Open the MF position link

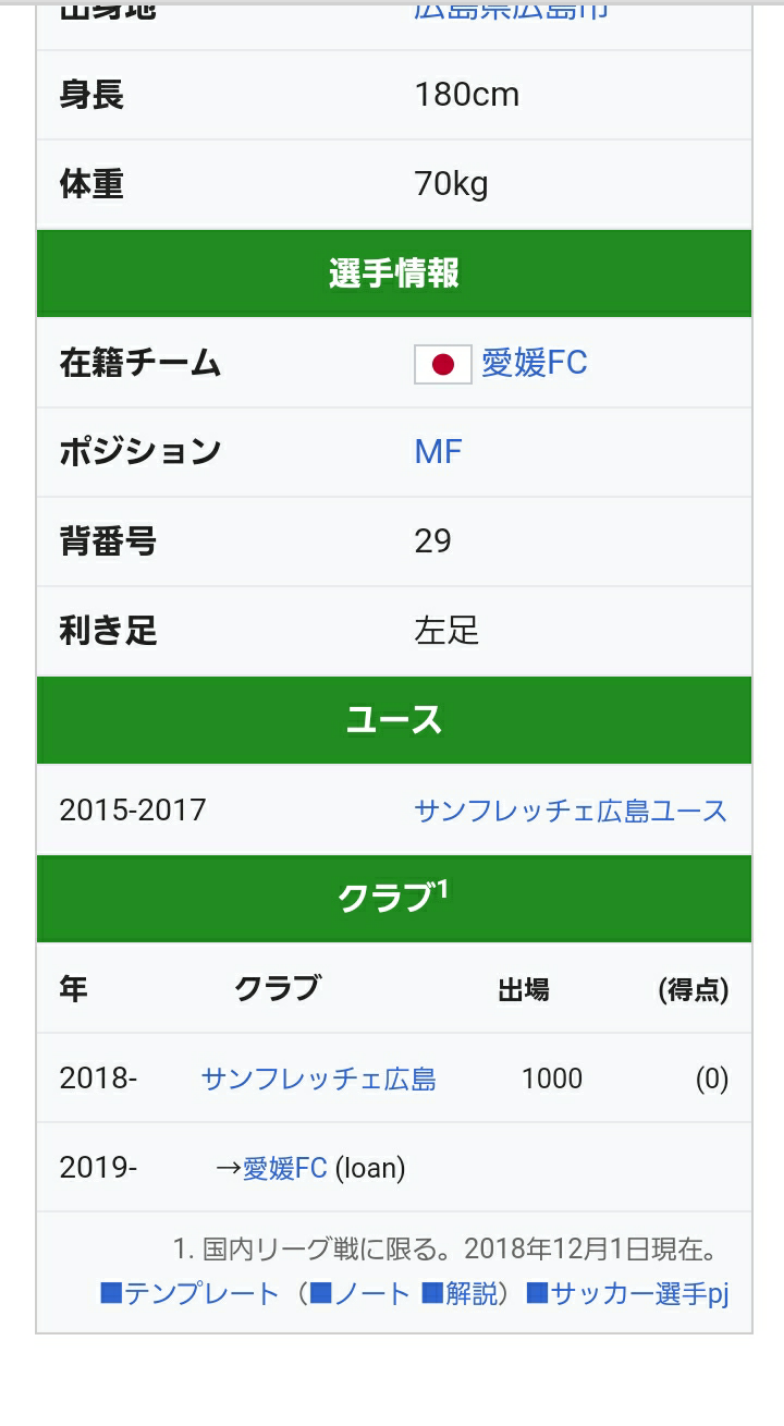438,452
